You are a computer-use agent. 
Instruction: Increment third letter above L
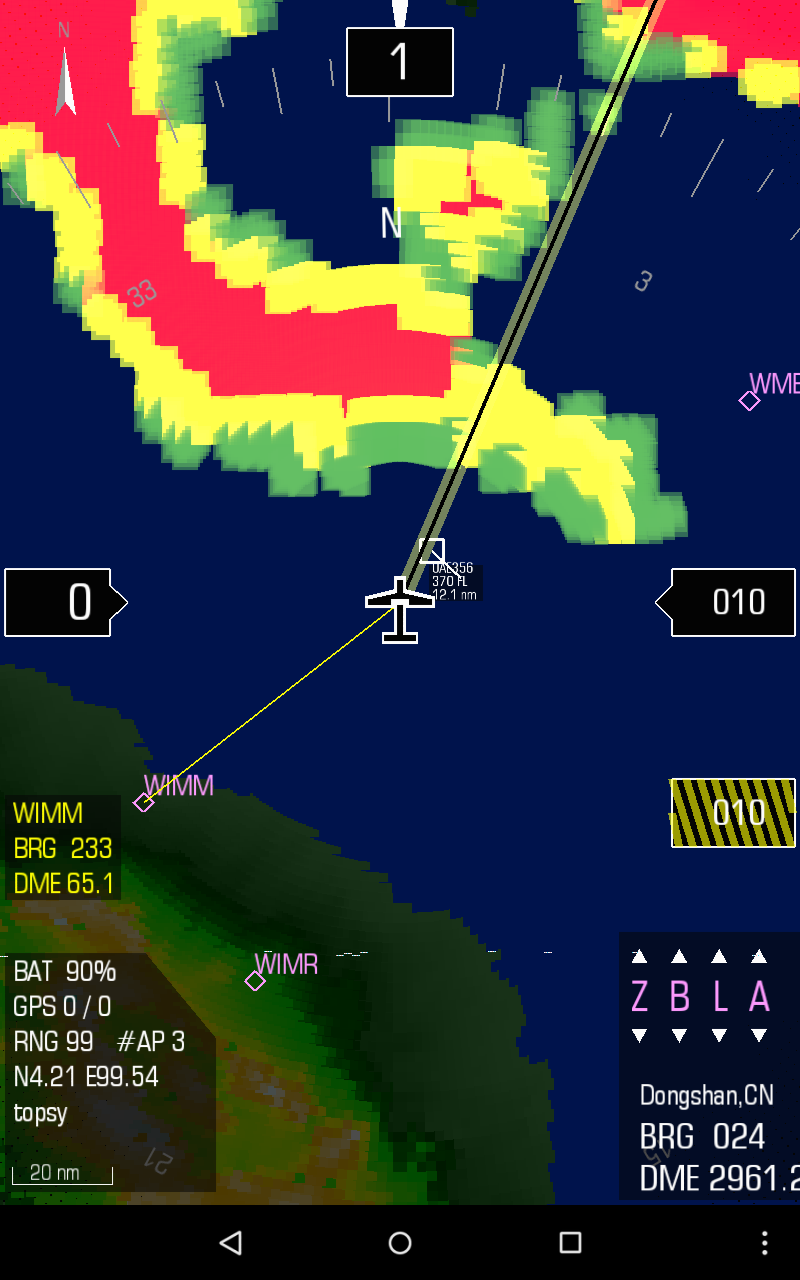click(x=720, y=957)
